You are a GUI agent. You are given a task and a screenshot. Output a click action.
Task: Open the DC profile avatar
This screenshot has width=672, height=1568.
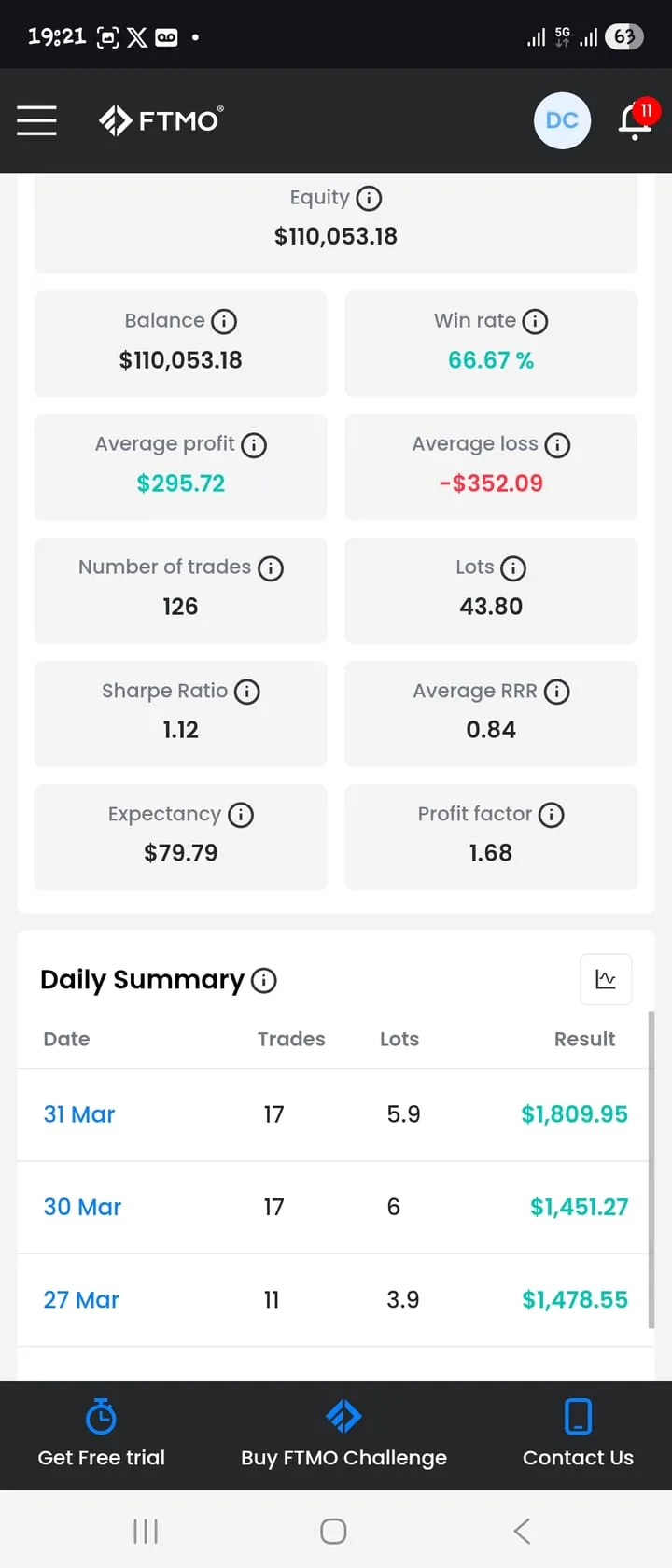pos(562,120)
